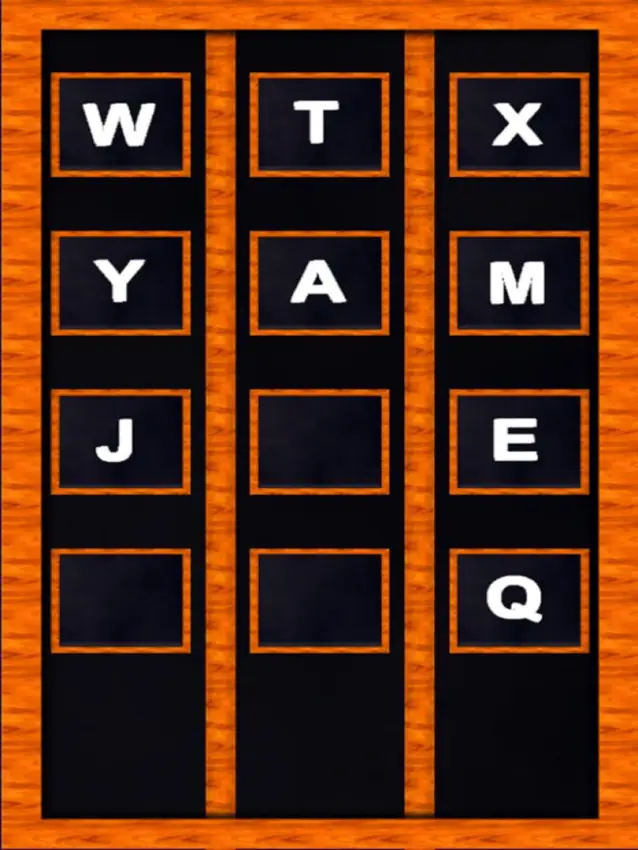The width and height of the screenshot is (638, 850).
Task: Select the T letter tile
Action: coord(319,125)
